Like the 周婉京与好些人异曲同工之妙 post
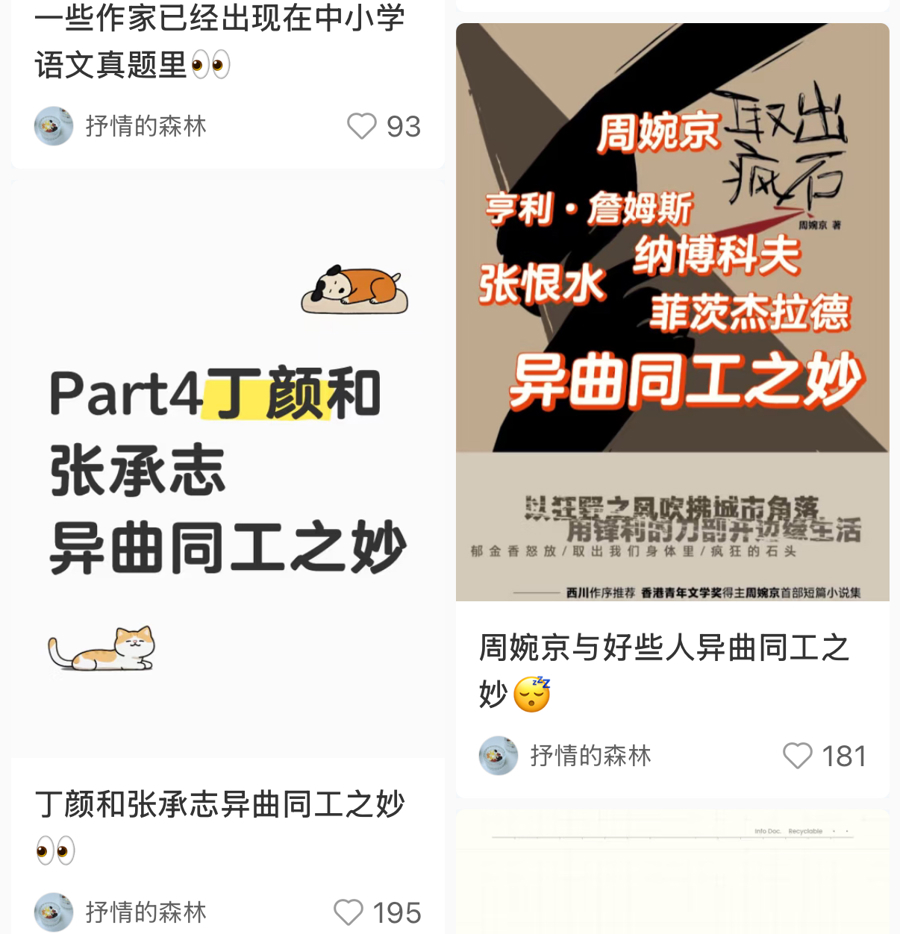This screenshot has height=934, width=900. [797, 755]
